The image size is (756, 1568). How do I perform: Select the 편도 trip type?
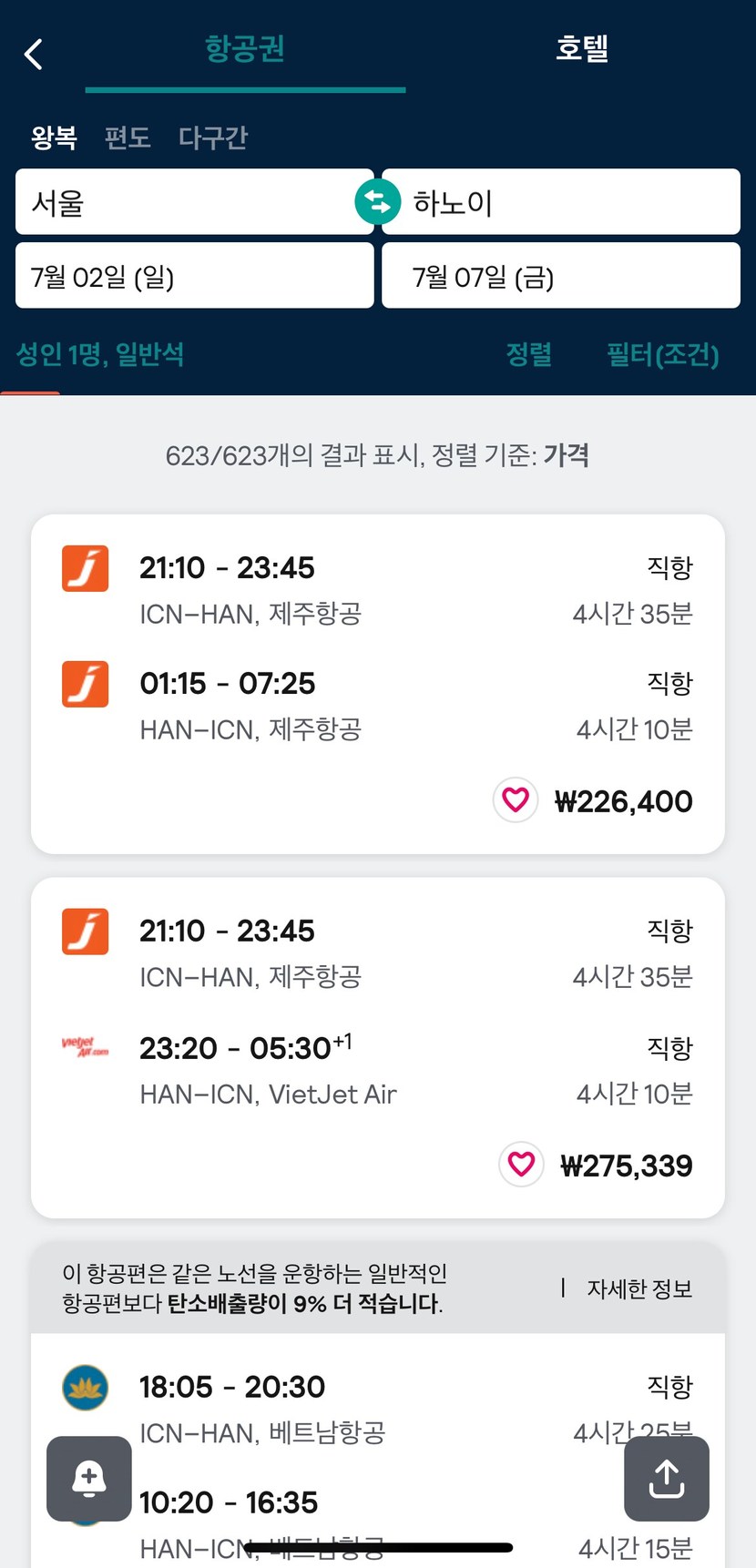(128, 137)
